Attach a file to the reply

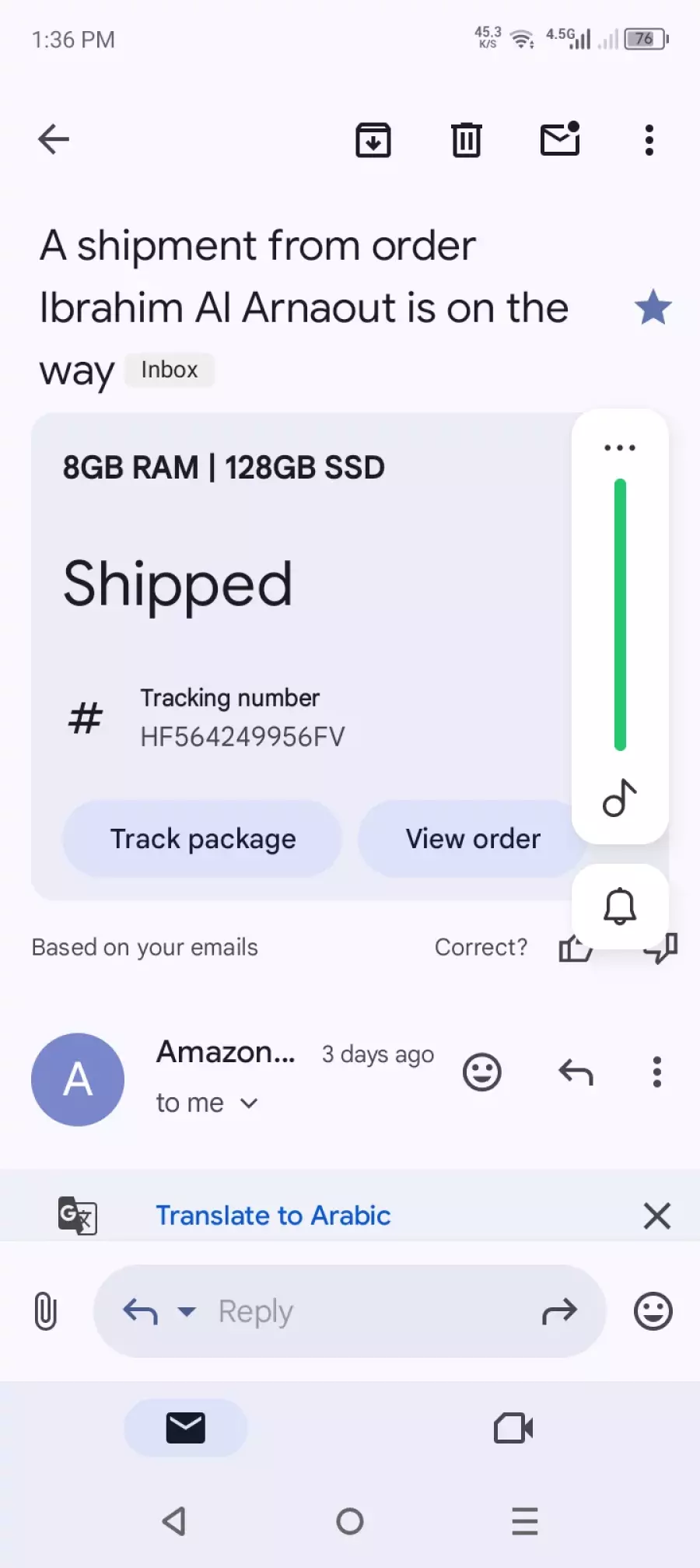[46, 1311]
